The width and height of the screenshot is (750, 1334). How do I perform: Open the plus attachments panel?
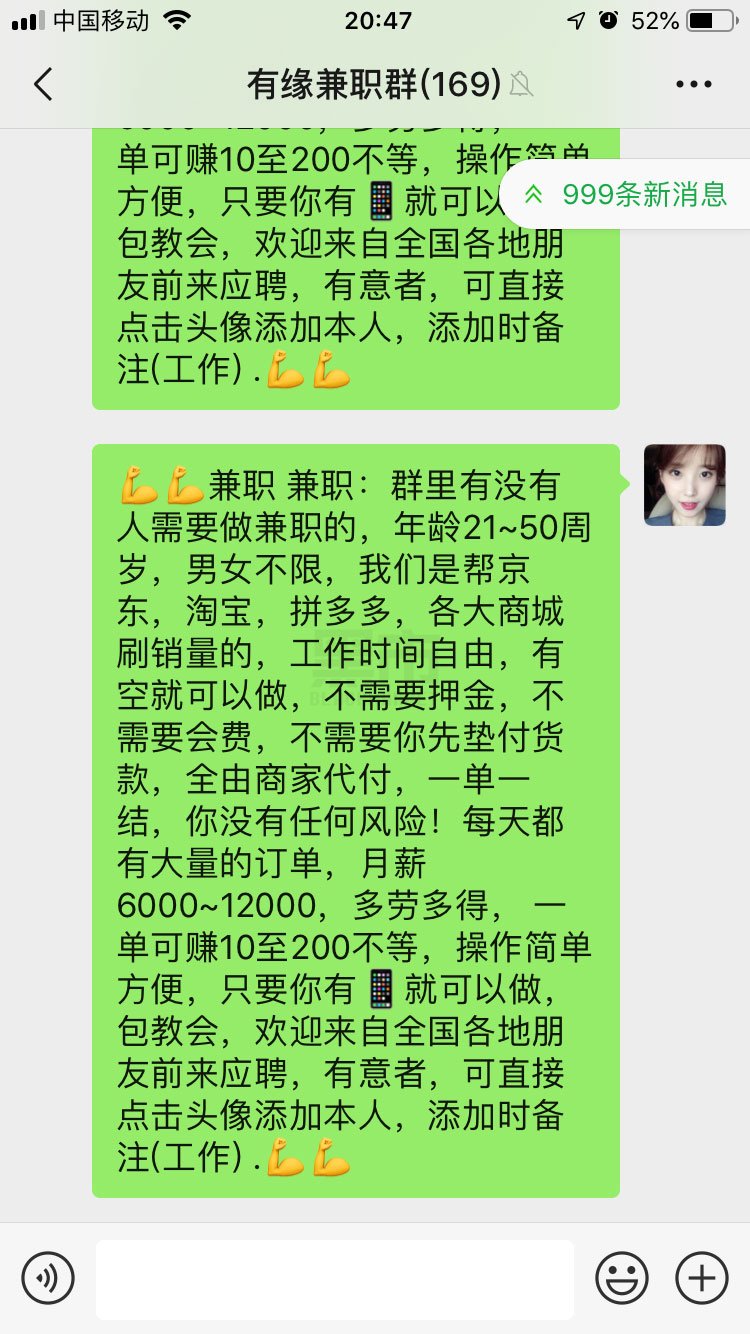(702, 1278)
